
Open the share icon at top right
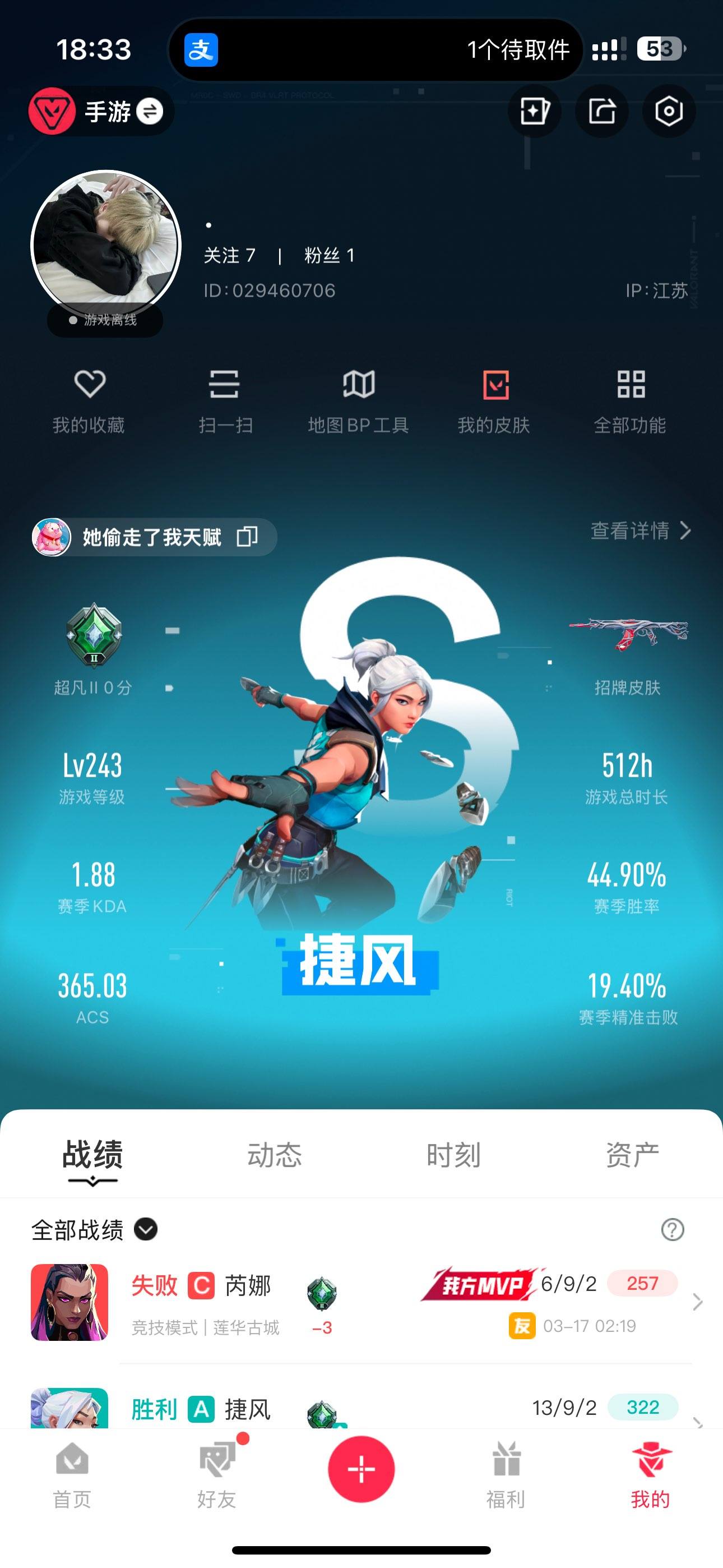601,111
